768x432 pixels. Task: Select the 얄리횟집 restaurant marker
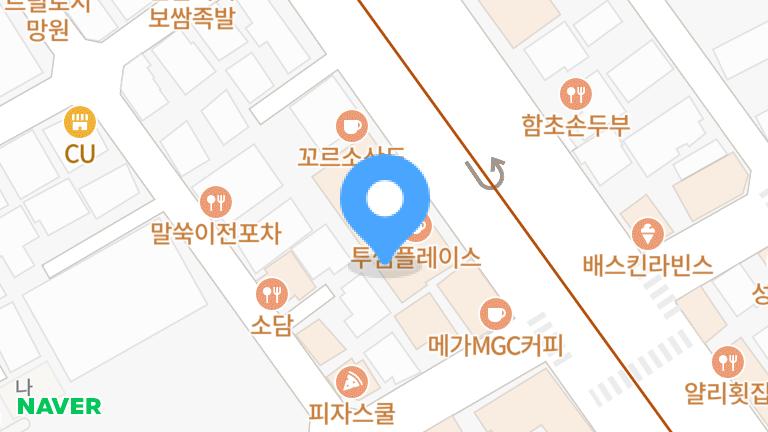pyautogui.click(x=727, y=361)
